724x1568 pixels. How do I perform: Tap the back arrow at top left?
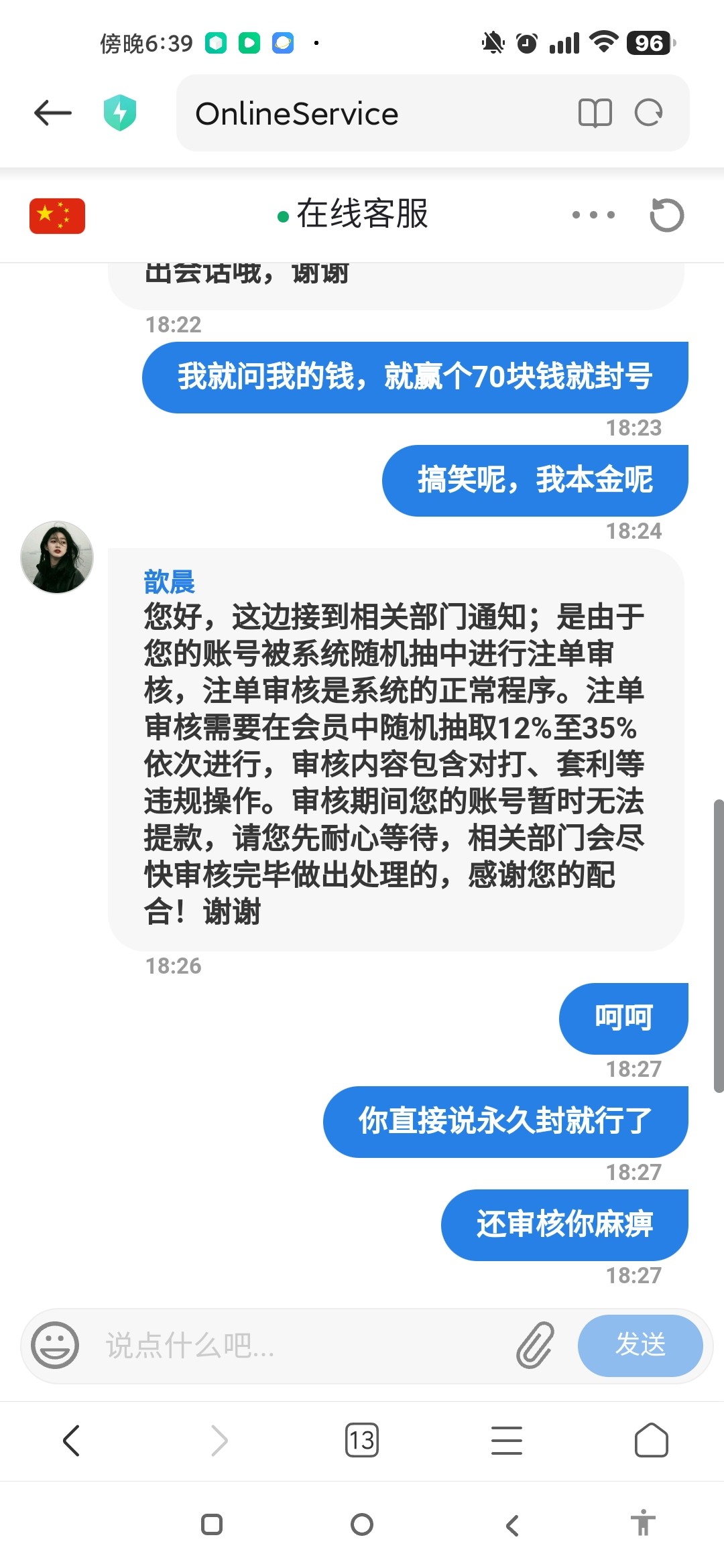(x=52, y=113)
